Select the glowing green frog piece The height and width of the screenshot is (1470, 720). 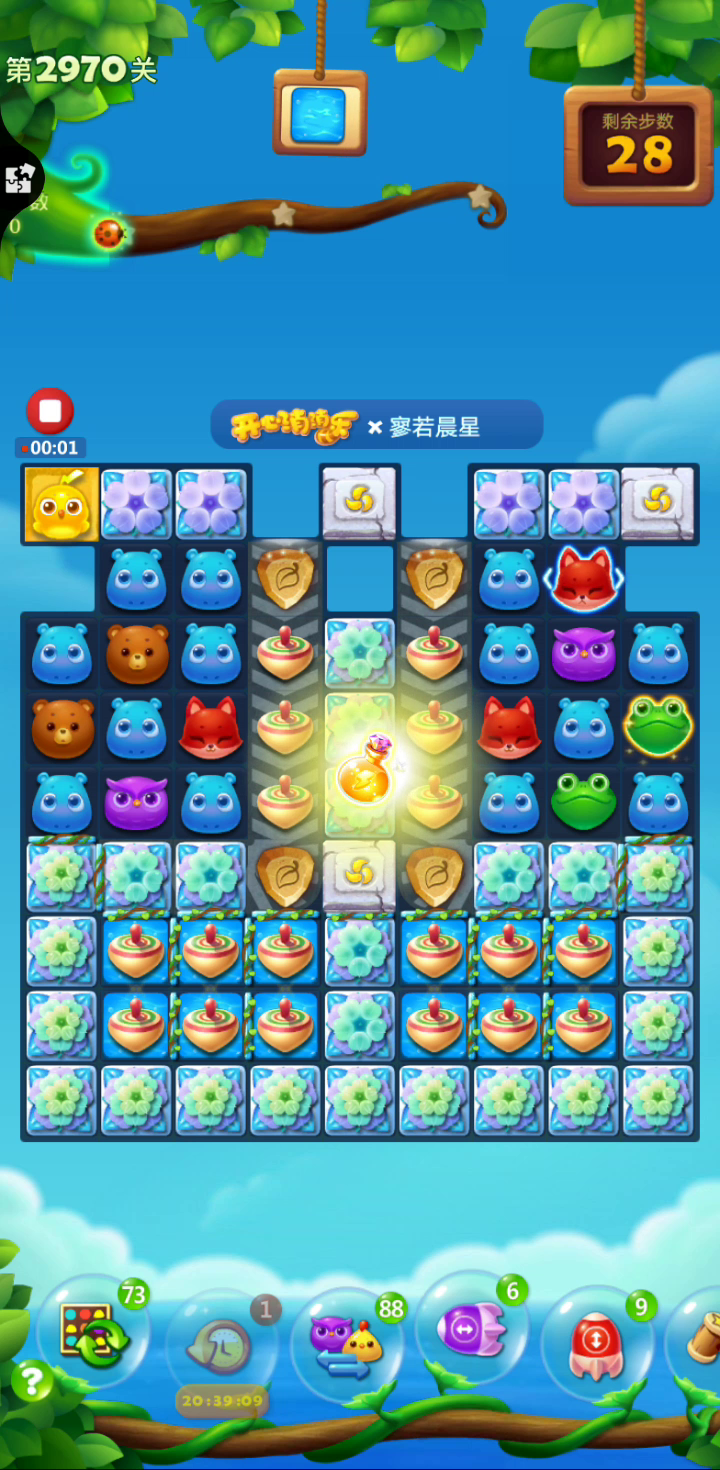point(657,727)
